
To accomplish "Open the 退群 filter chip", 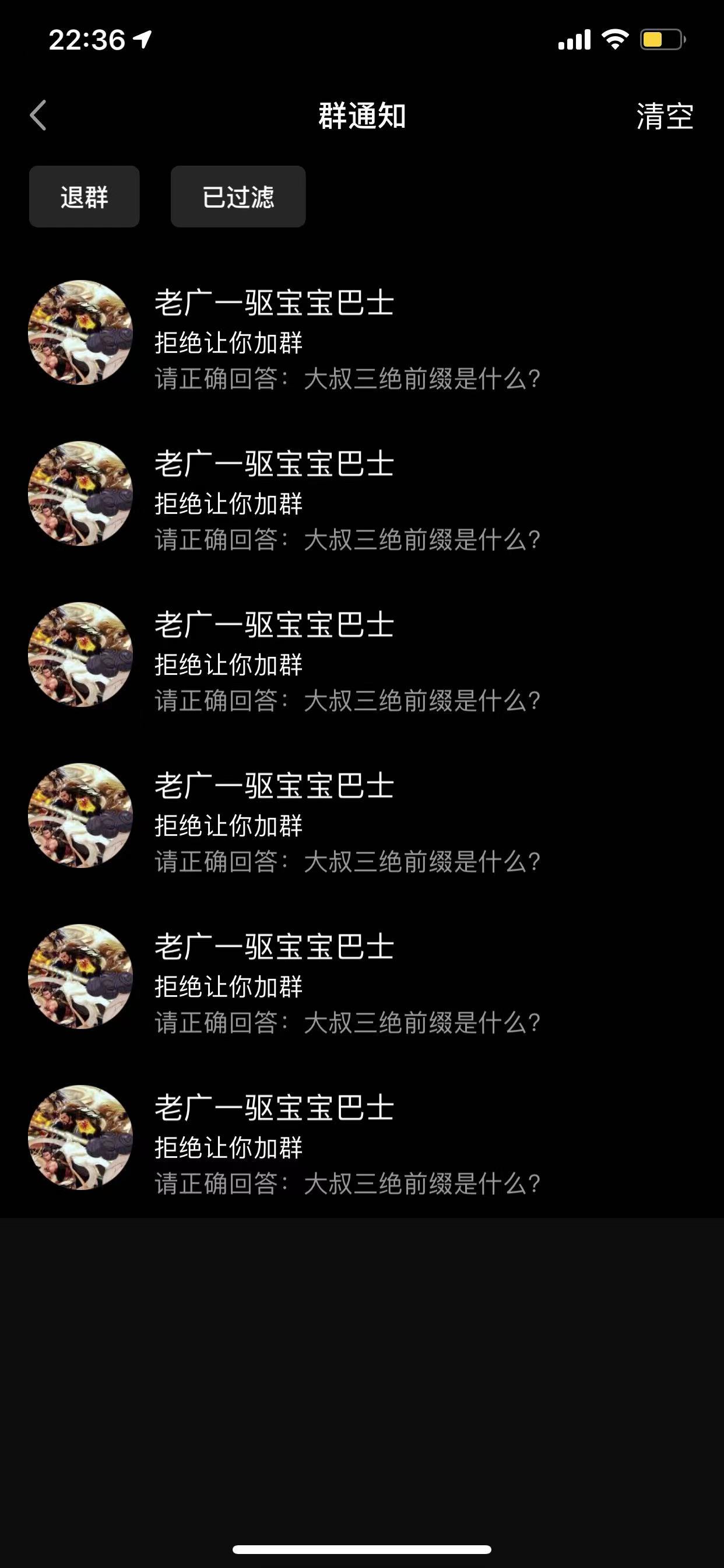I will pos(85,197).
